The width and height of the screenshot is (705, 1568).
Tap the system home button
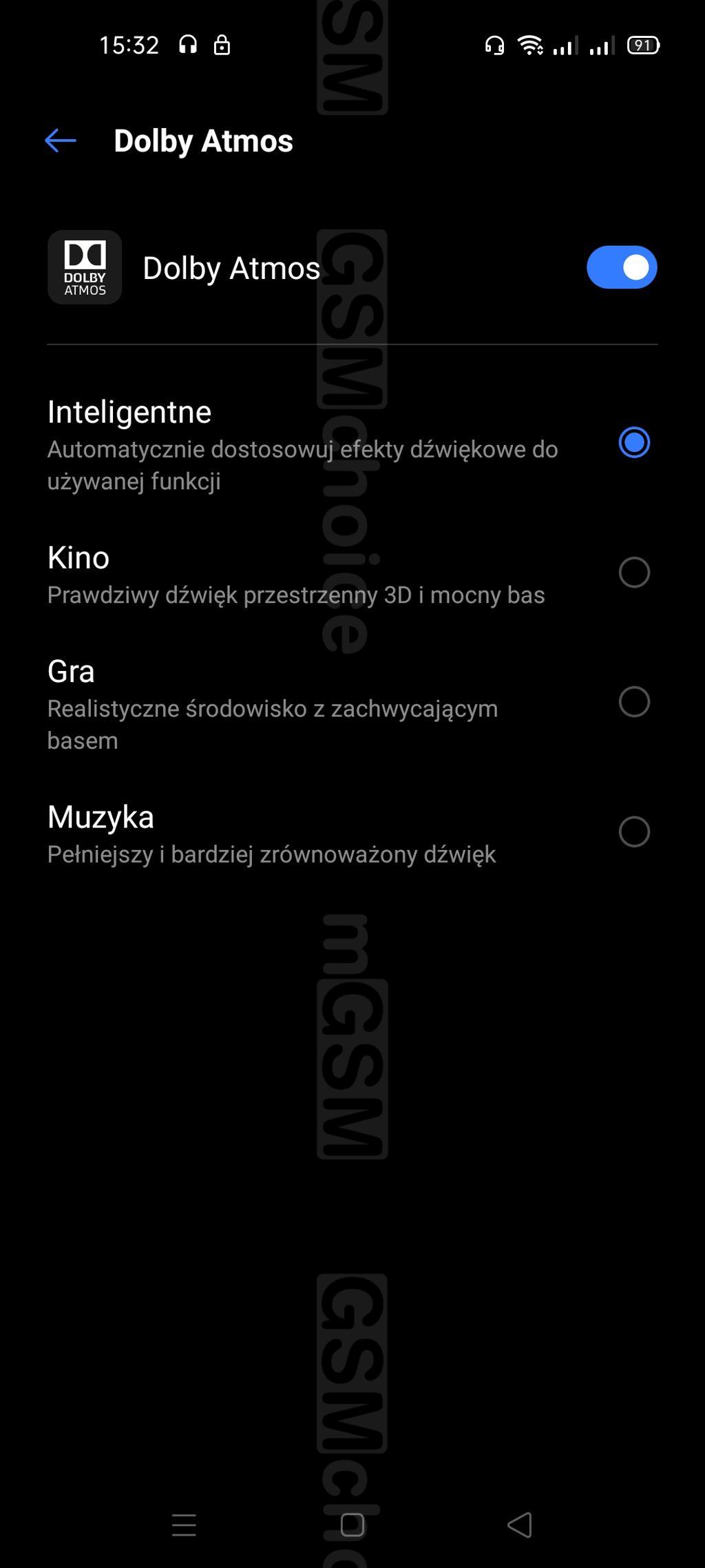point(352,1525)
